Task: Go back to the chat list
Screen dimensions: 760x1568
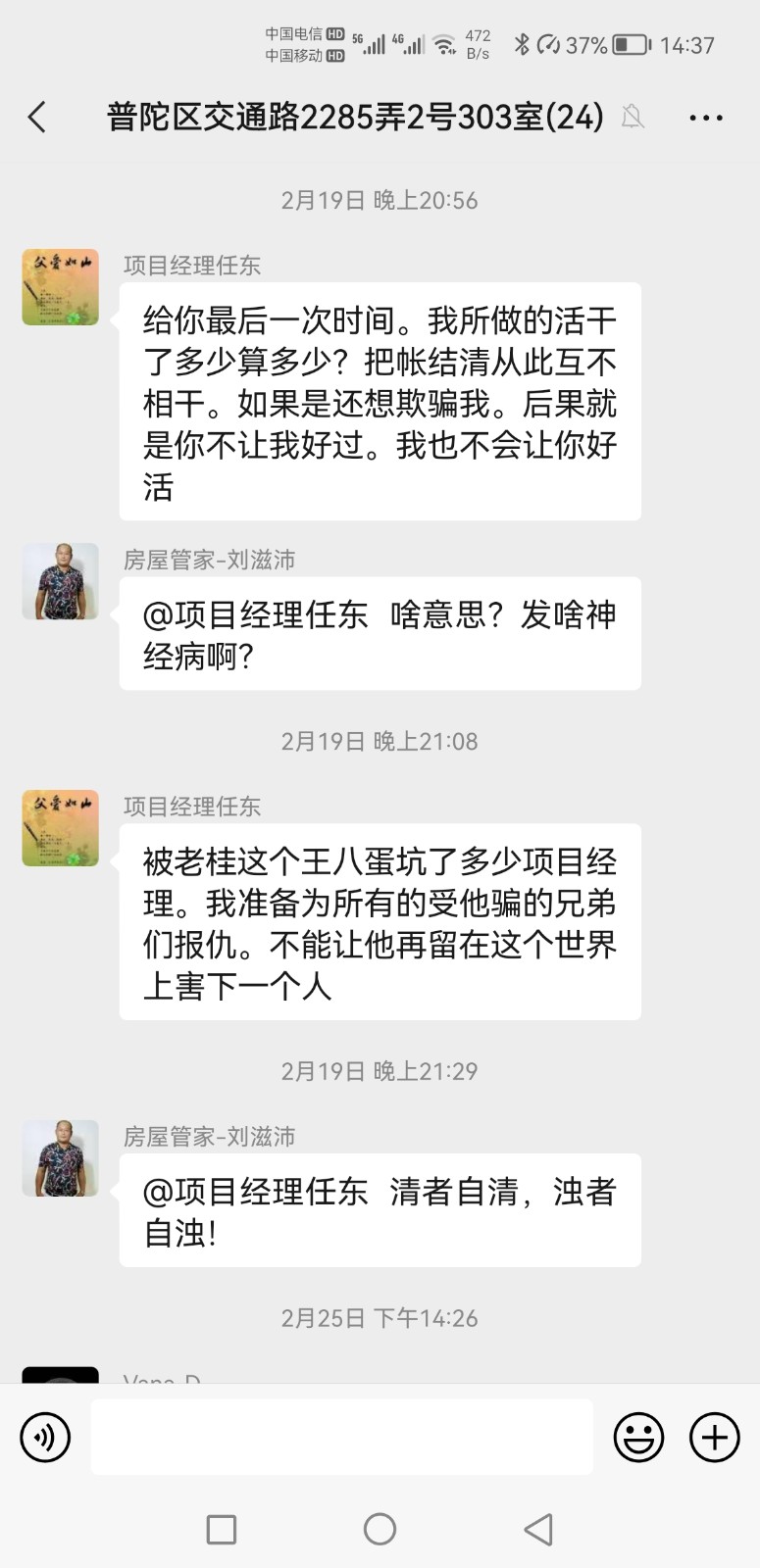Action: pyautogui.click(x=37, y=118)
